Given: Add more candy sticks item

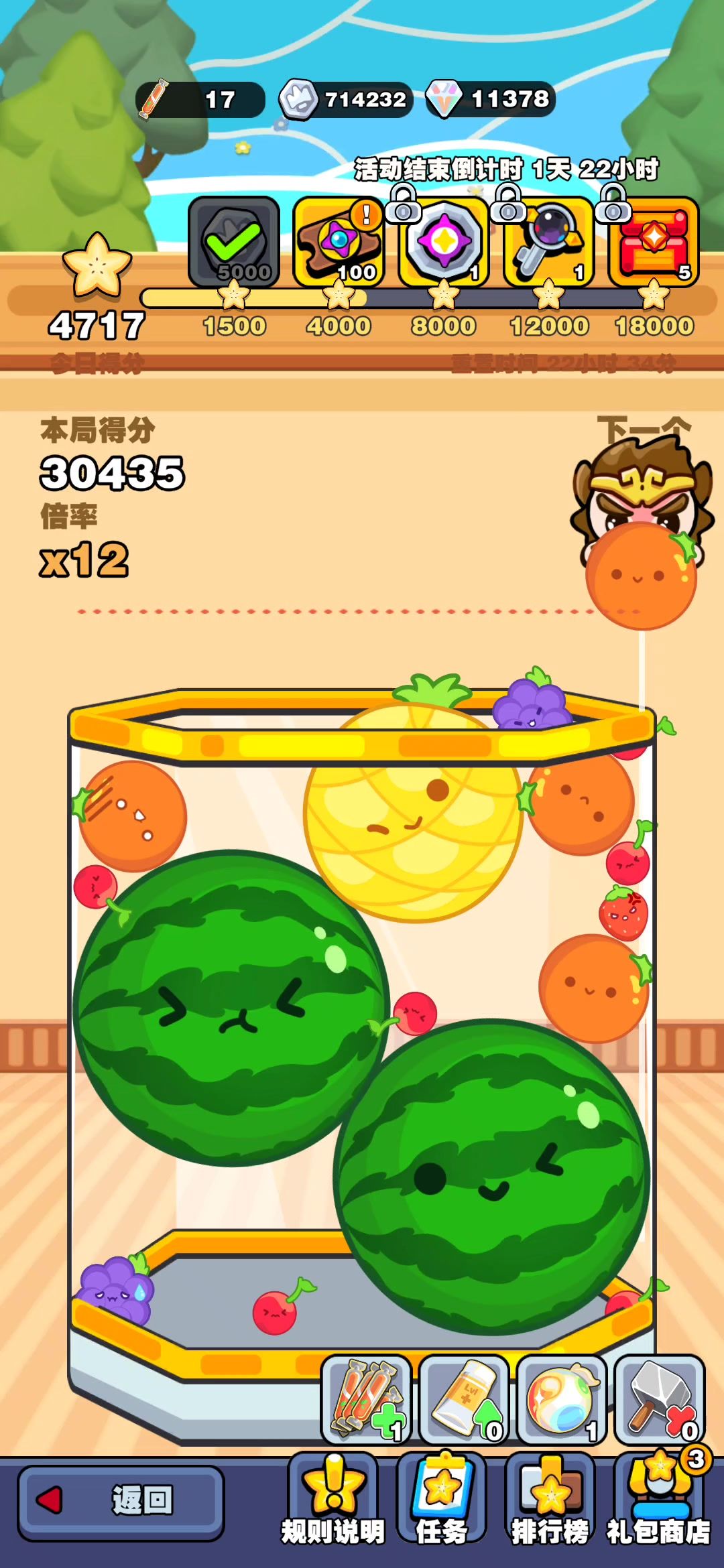Looking at the screenshot, I should [366, 1399].
